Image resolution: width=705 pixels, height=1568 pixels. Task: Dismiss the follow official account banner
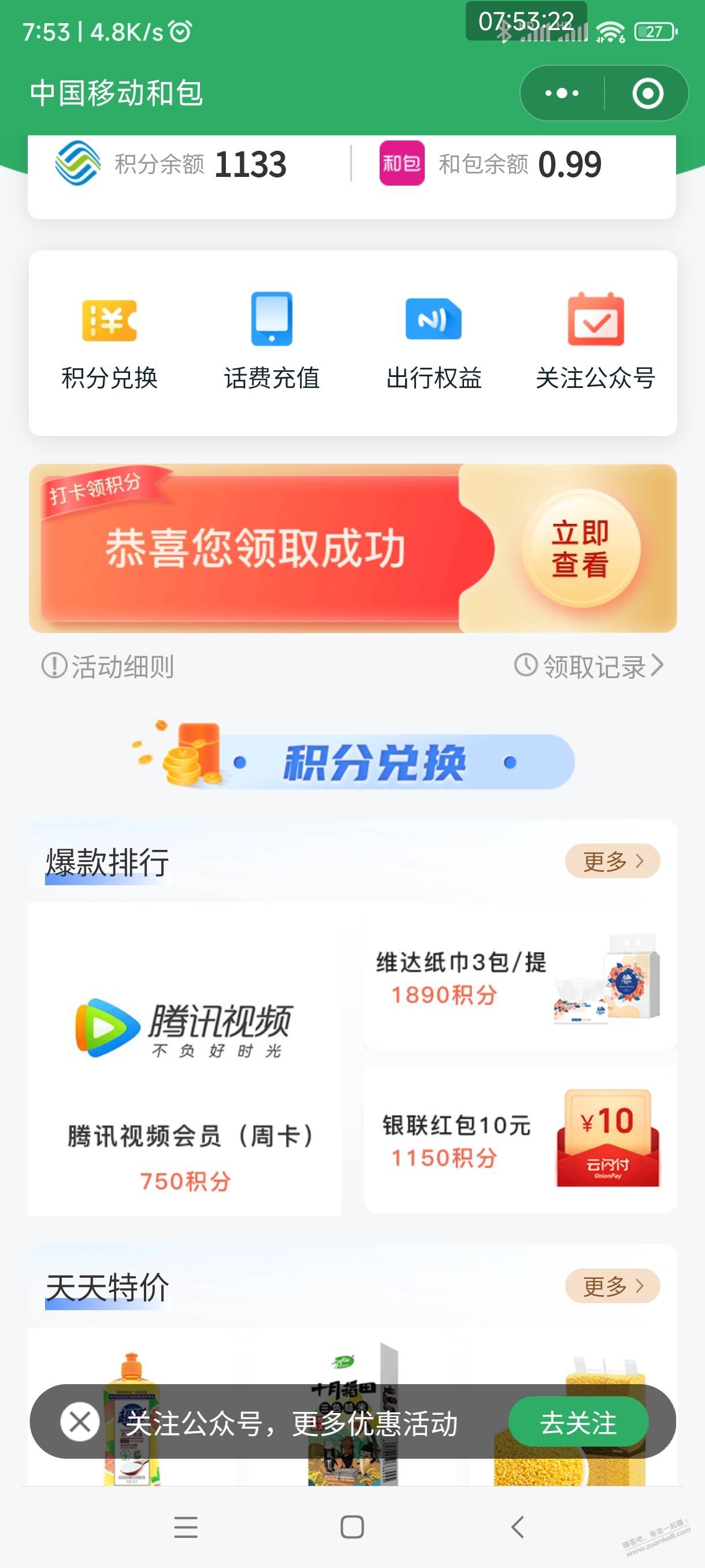[80, 1422]
